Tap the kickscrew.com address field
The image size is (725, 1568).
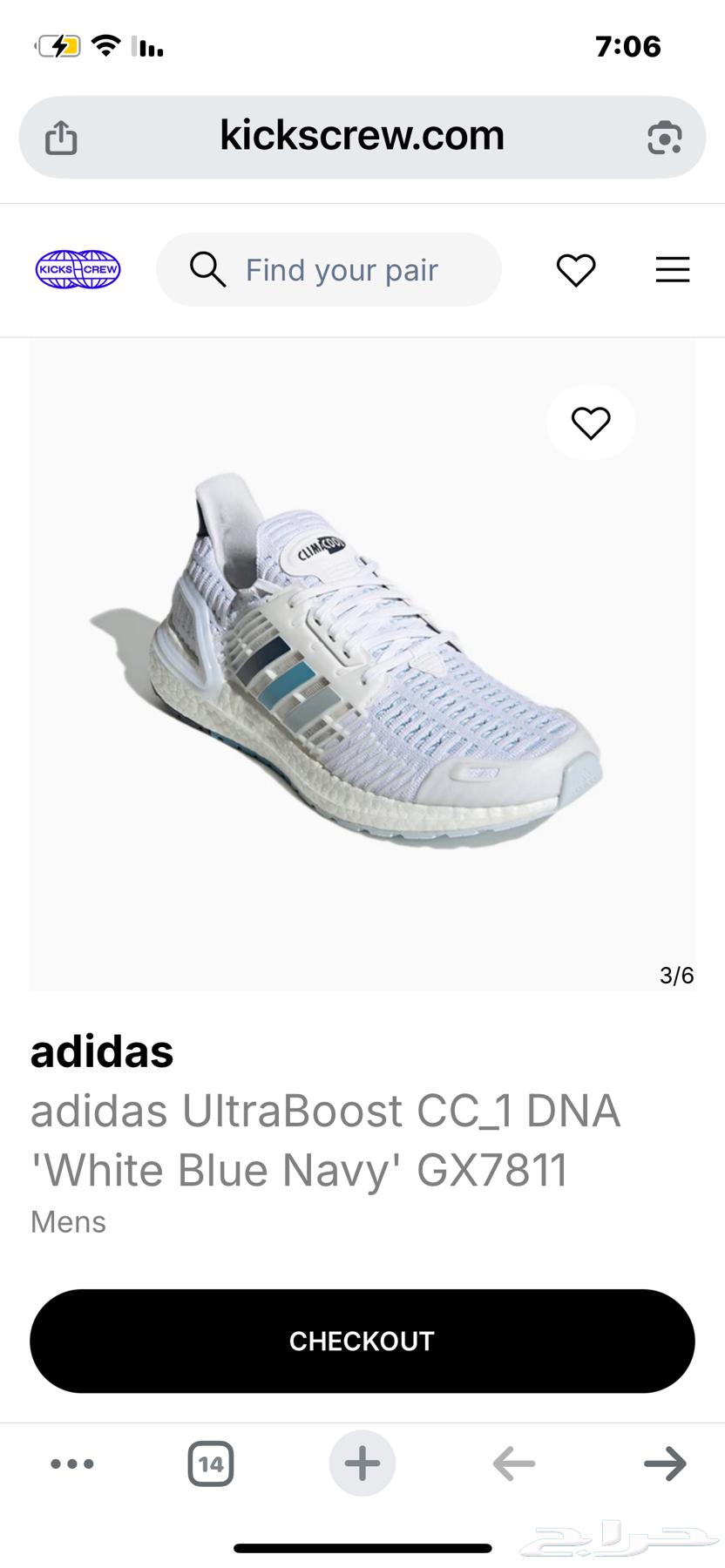(362, 136)
